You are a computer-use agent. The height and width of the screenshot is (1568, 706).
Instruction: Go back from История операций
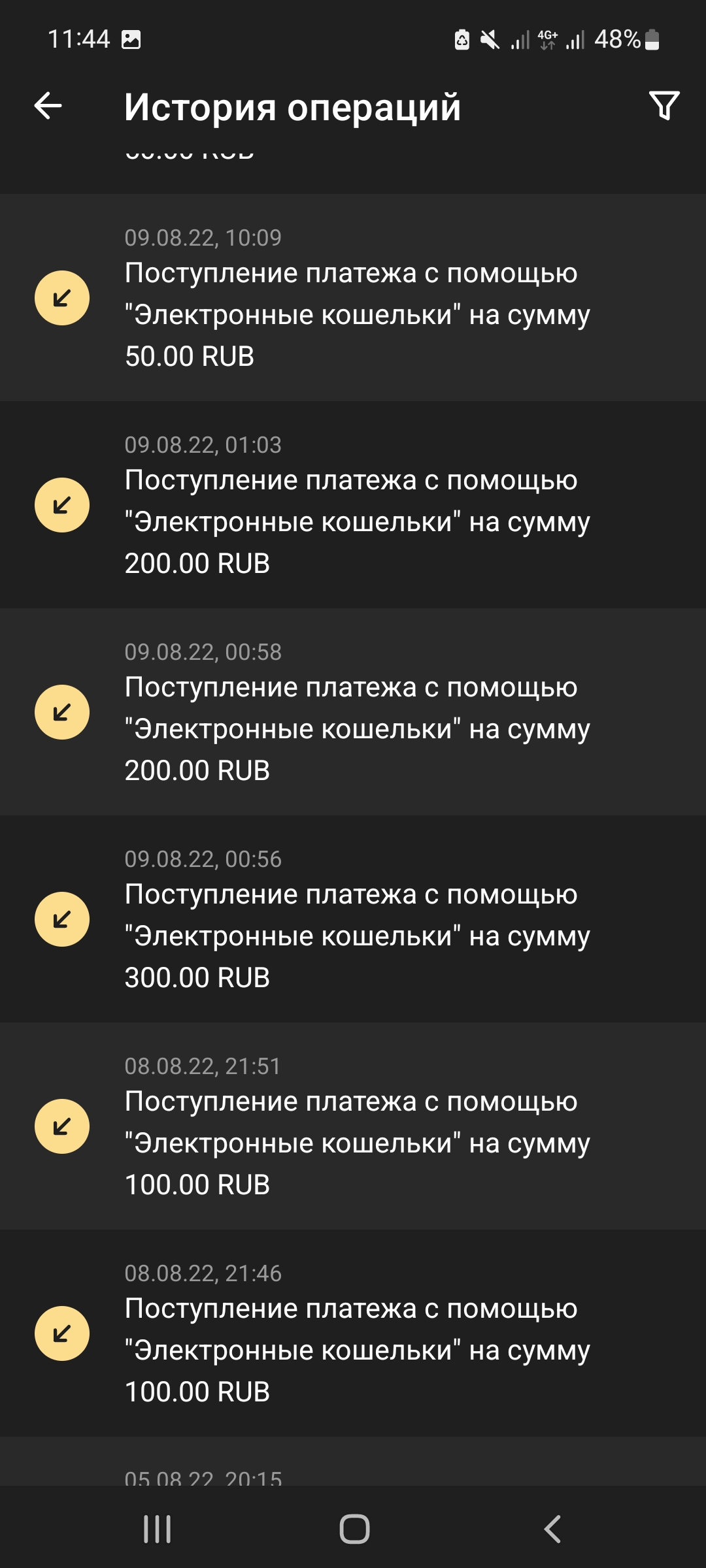coord(48,106)
